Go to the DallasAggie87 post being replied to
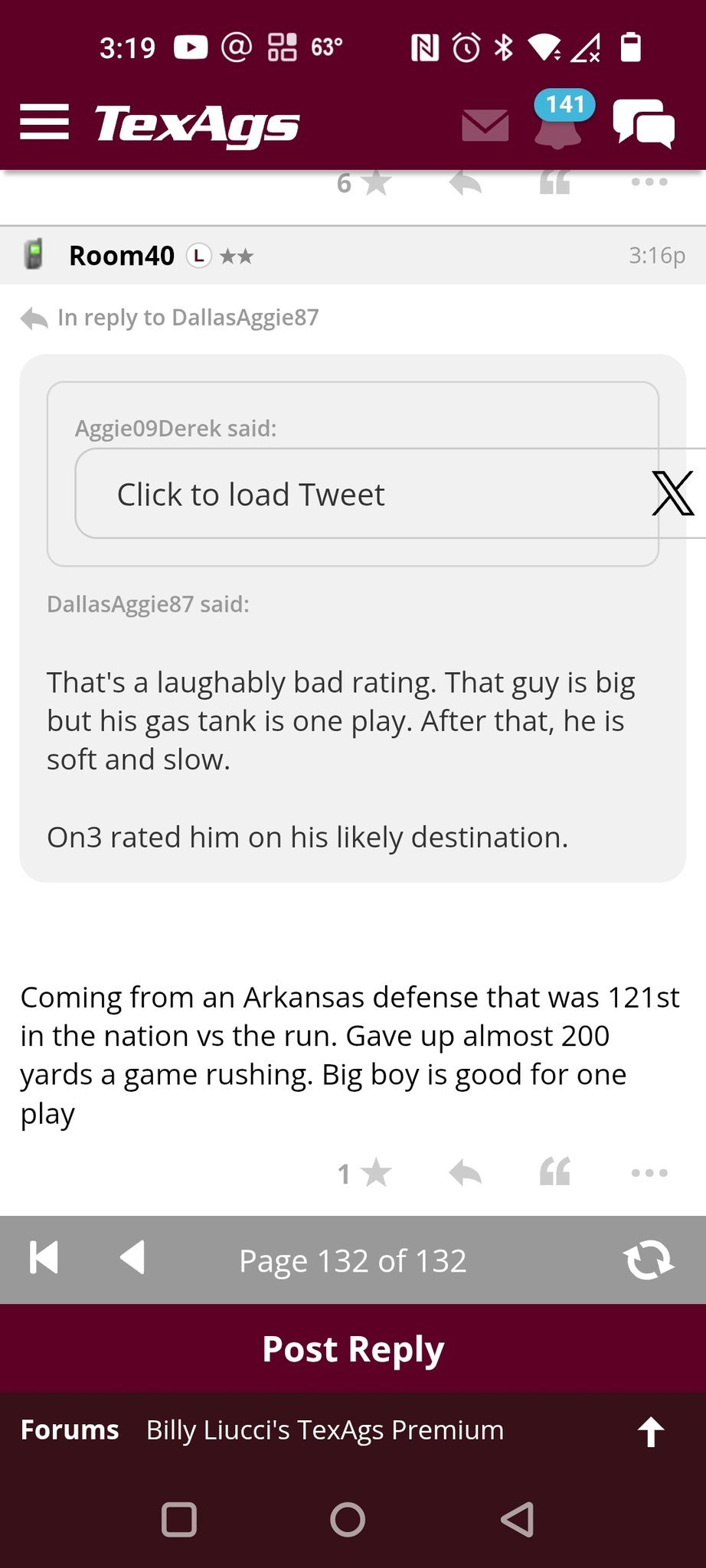Screen dimensions: 706x1568 169,317
